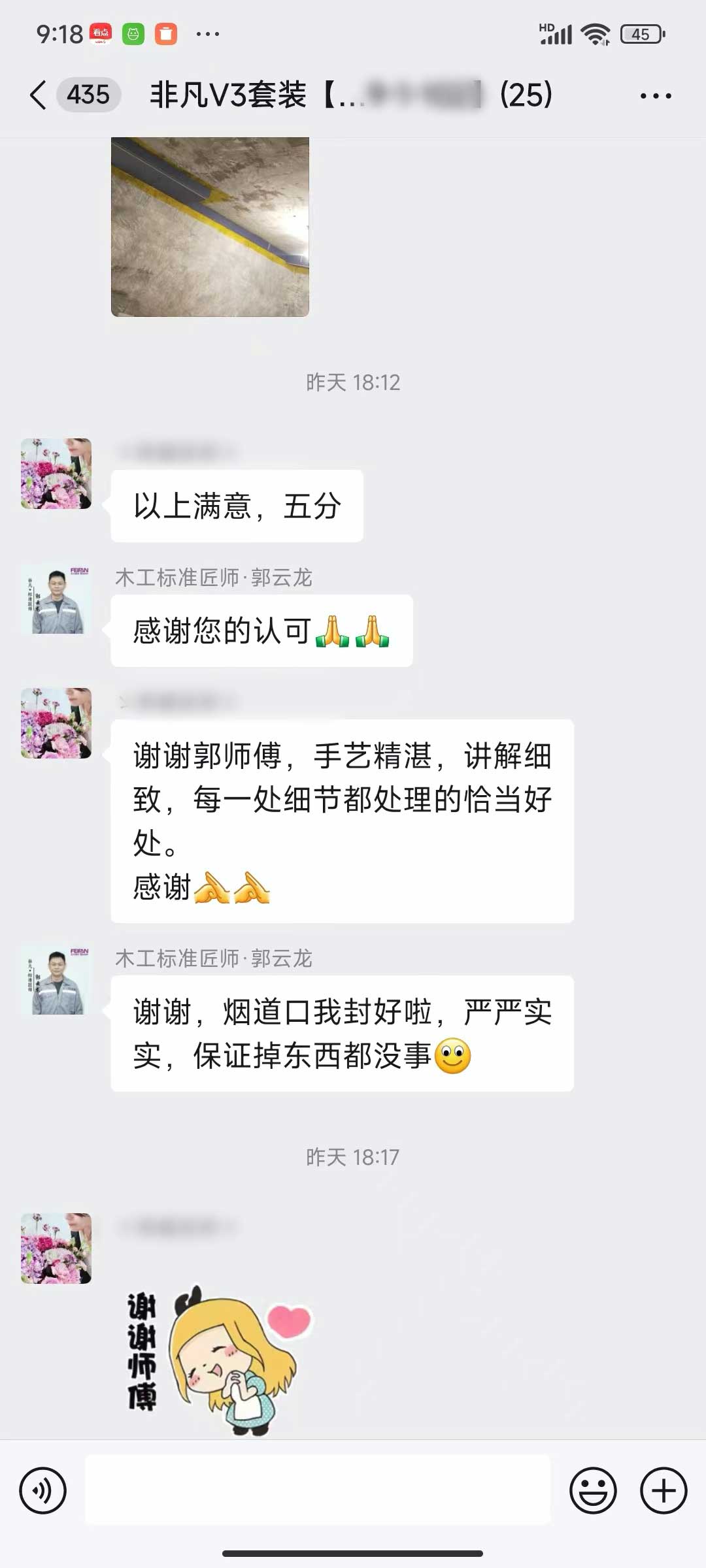706x1568 pixels.
Task: Open the group chat overflow menu
Action: pyautogui.click(x=655, y=96)
